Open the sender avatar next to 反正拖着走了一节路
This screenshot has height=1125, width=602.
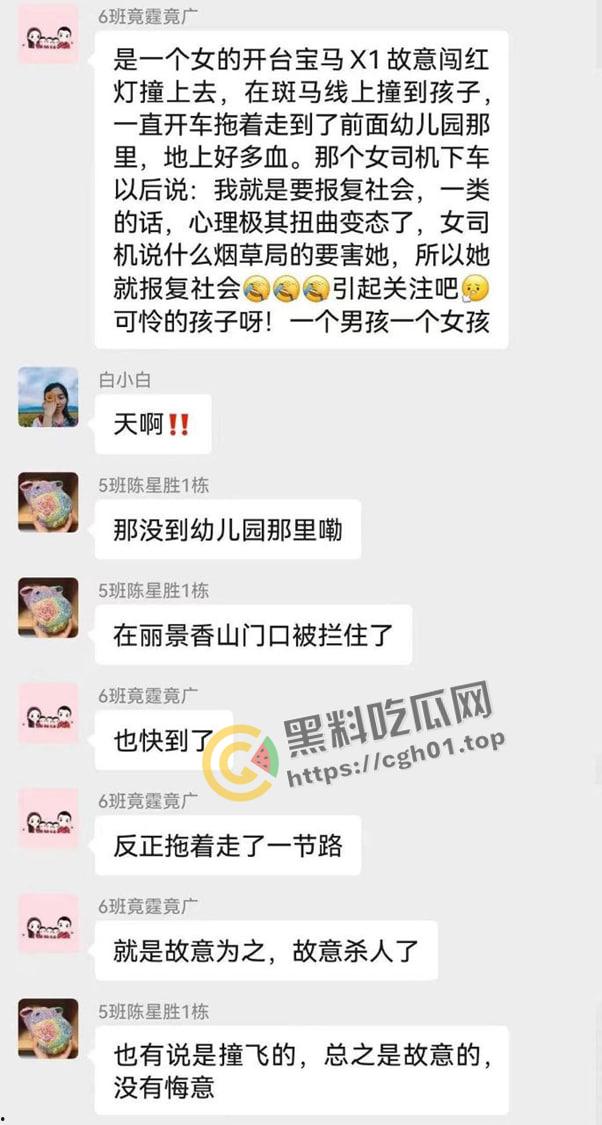coord(48,818)
